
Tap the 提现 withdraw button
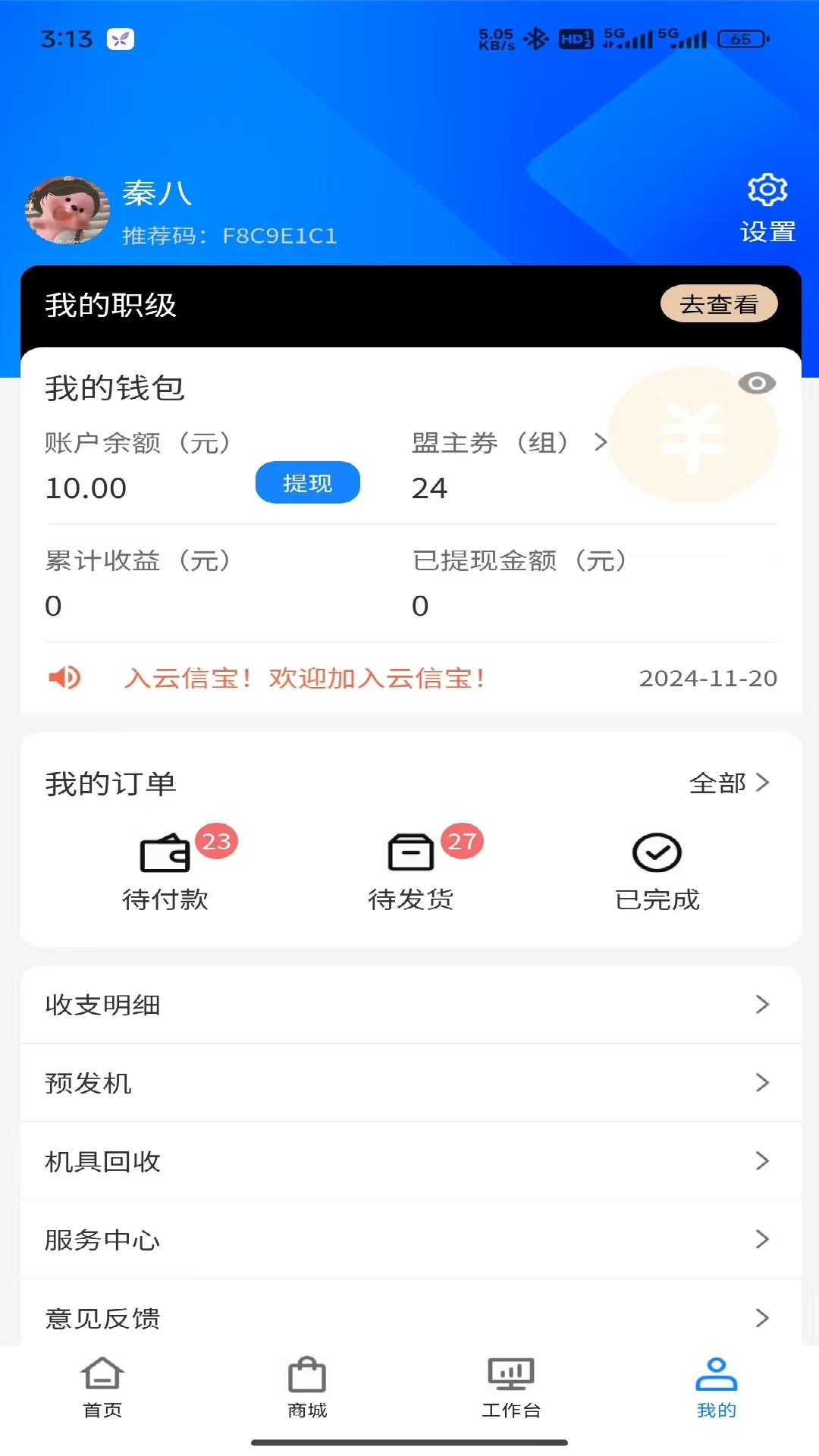(x=306, y=482)
